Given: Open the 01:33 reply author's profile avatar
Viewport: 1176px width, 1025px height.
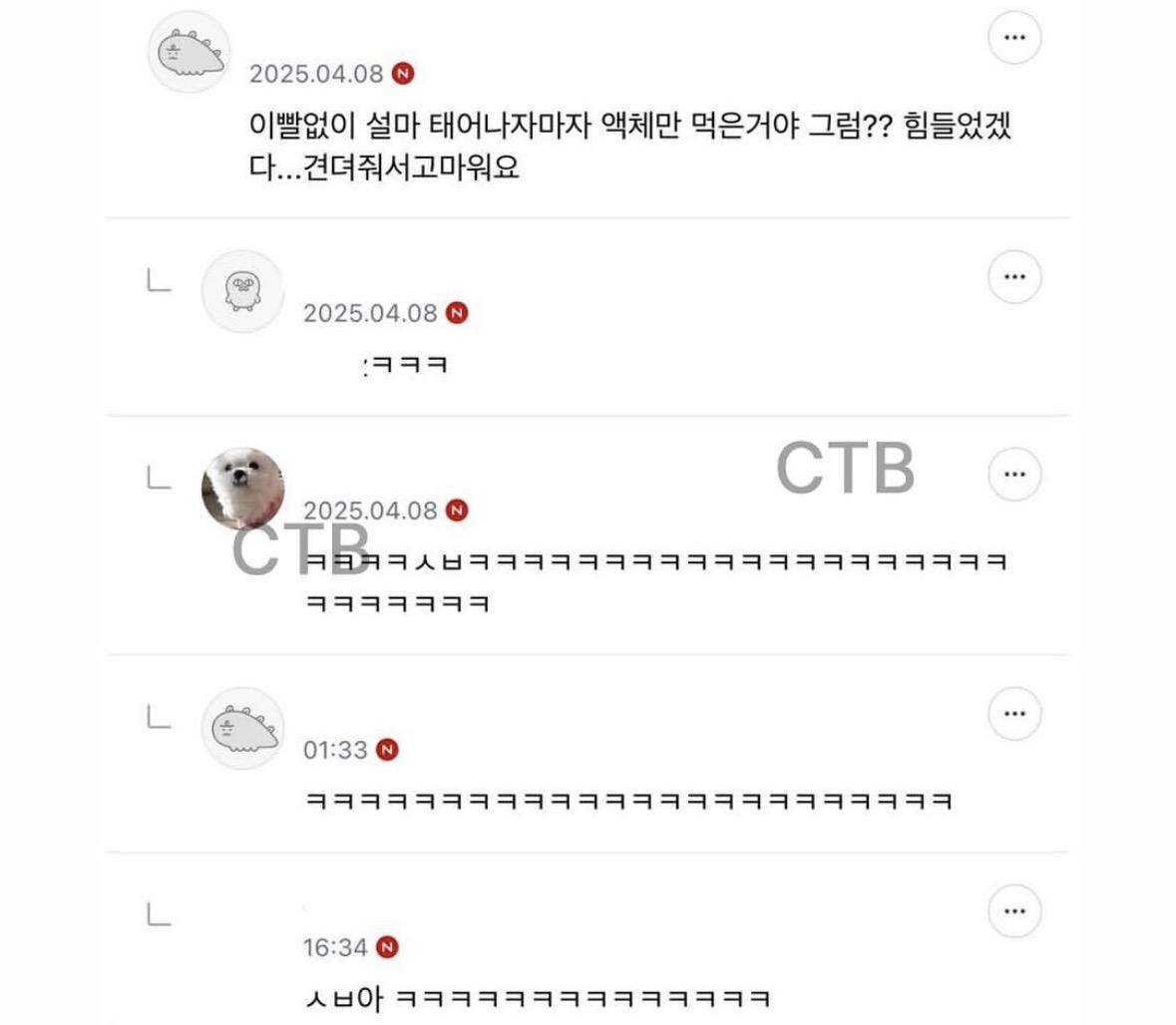Looking at the screenshot, I should click(242, 728).
